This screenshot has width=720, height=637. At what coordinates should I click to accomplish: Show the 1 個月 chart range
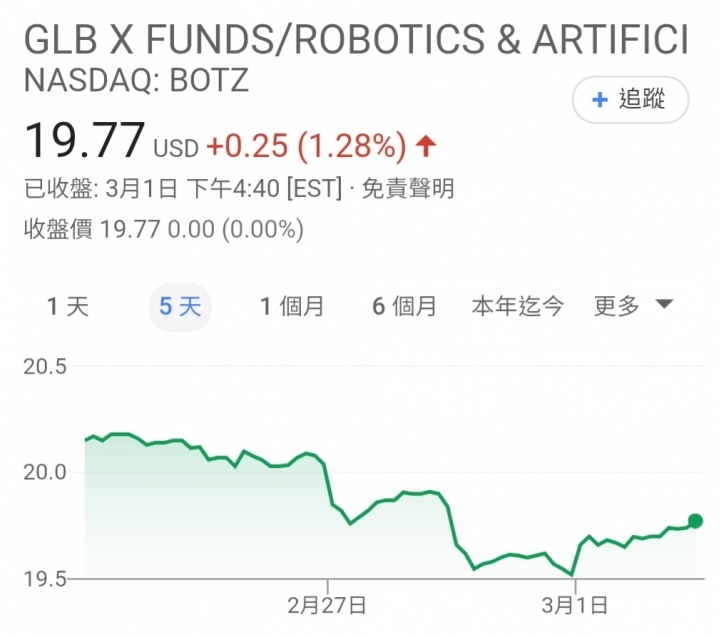(x=292, y=306)
